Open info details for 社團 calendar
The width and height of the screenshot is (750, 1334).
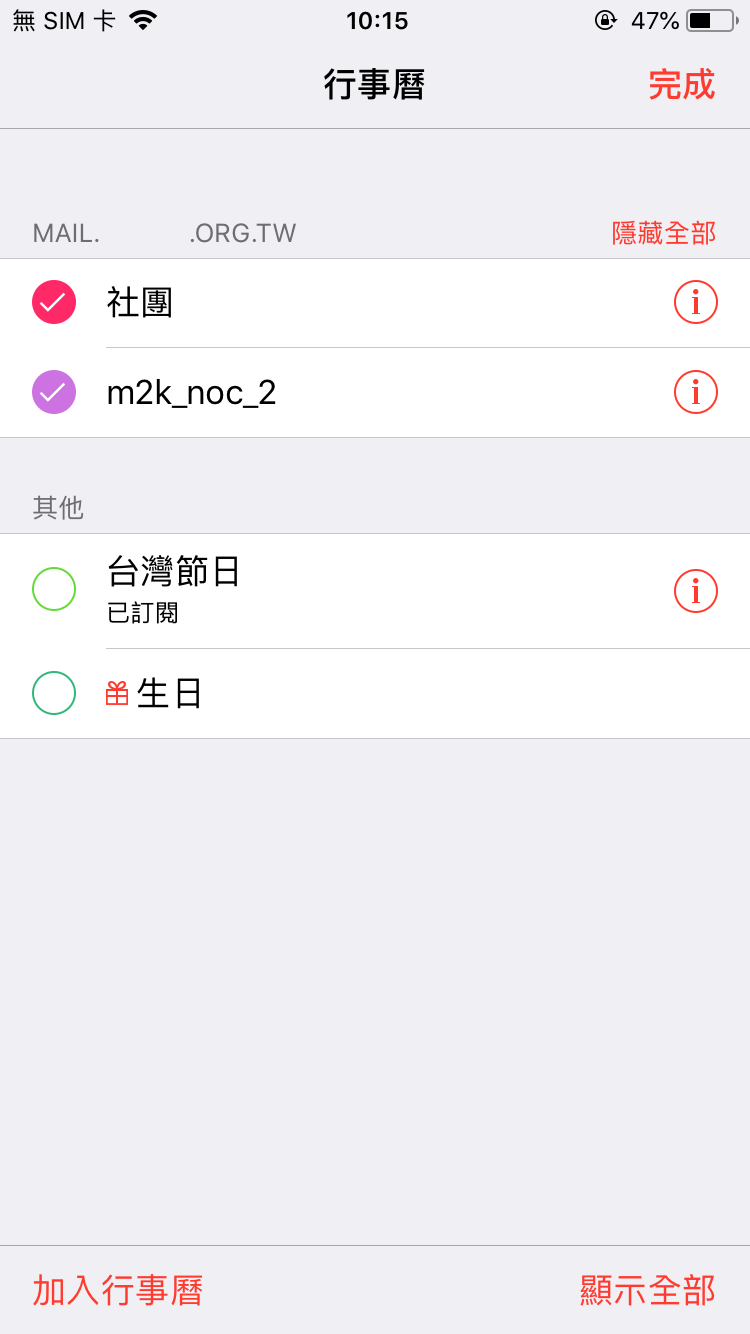695,301
